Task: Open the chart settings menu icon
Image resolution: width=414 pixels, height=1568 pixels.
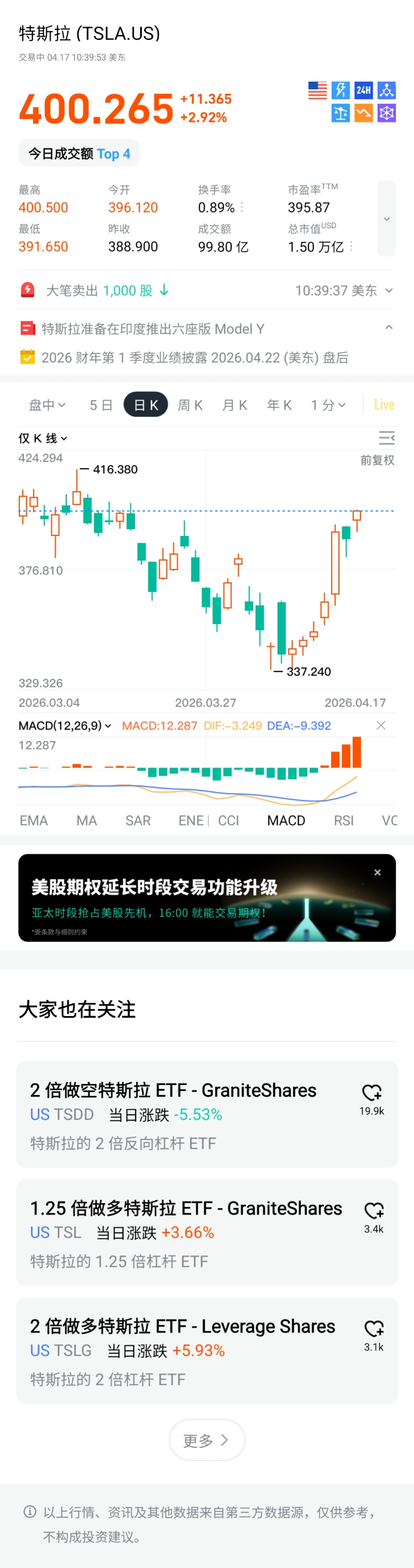Action: [x=386, y=438]
